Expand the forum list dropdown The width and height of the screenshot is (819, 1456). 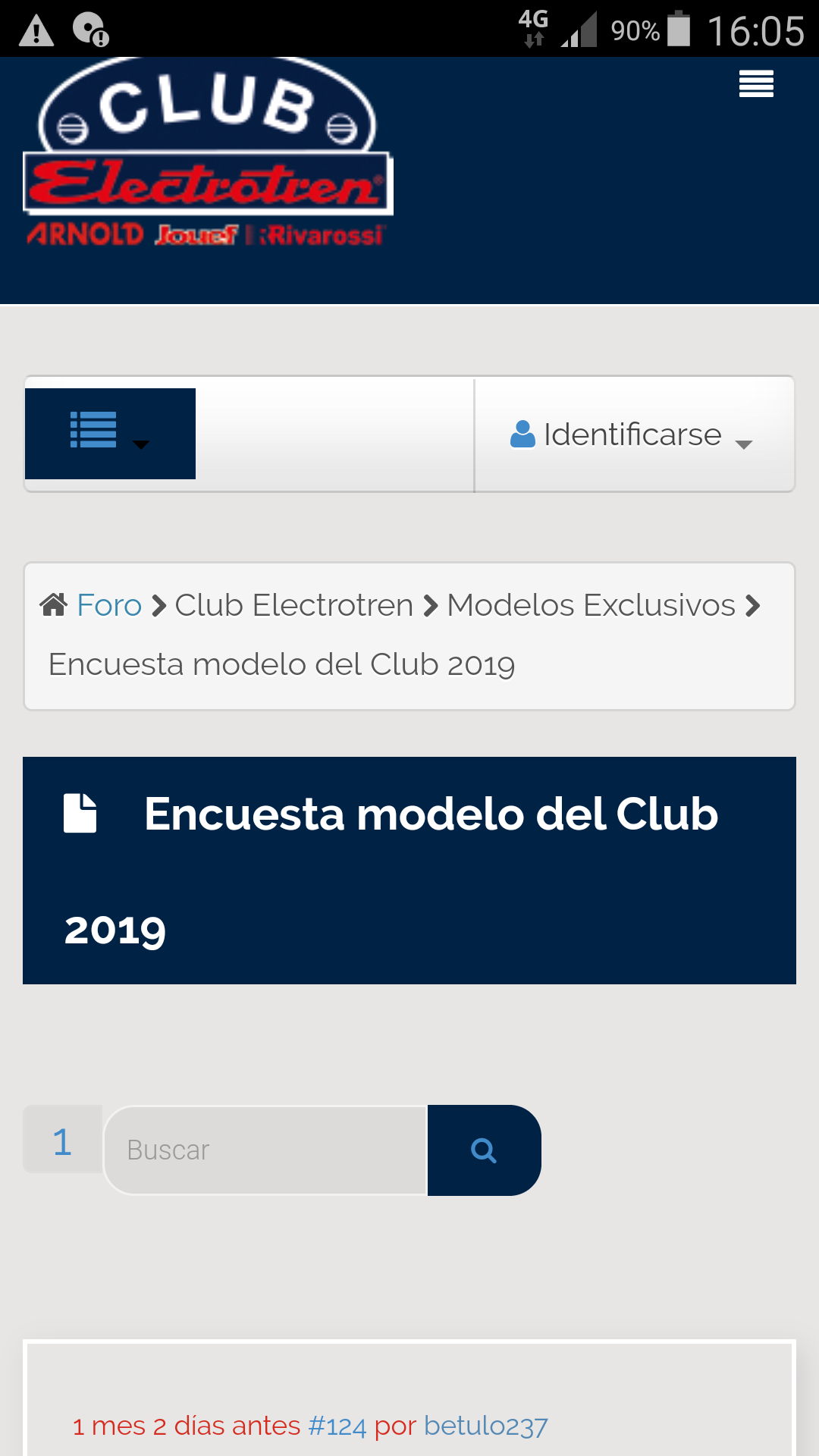[111, 433]
